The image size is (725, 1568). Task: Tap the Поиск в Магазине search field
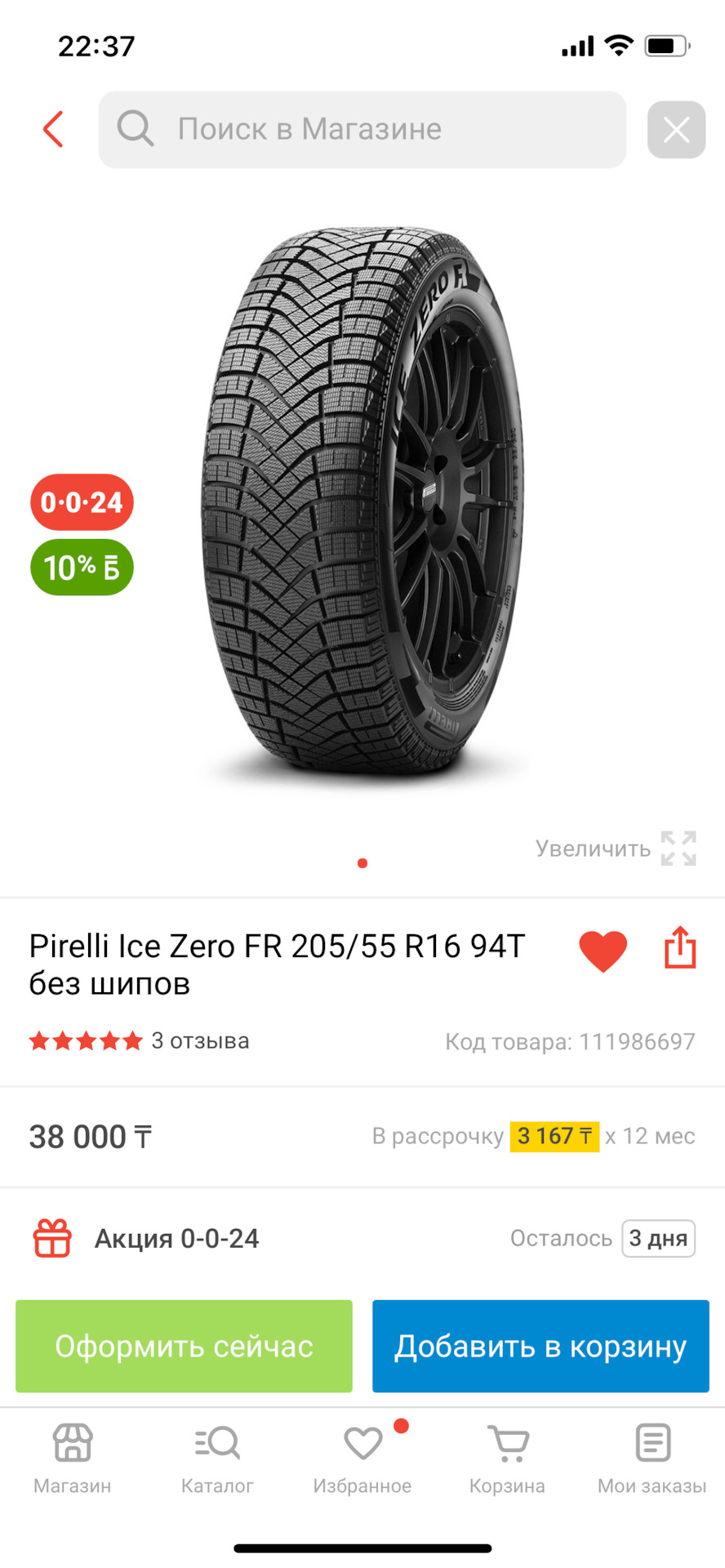pos(362,129)
